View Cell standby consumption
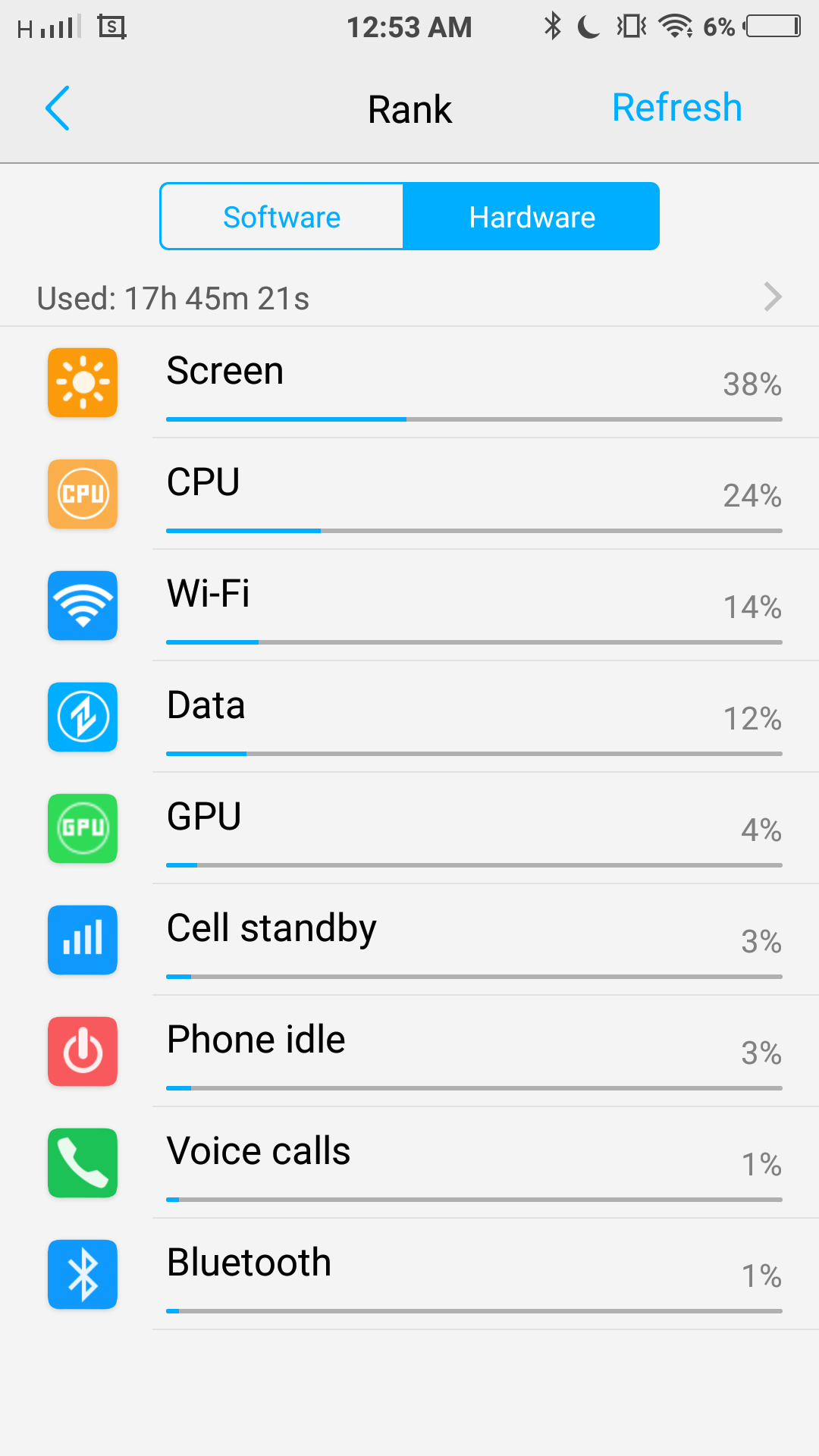Viewport: 819px width, 1456px height. [409, 940]
